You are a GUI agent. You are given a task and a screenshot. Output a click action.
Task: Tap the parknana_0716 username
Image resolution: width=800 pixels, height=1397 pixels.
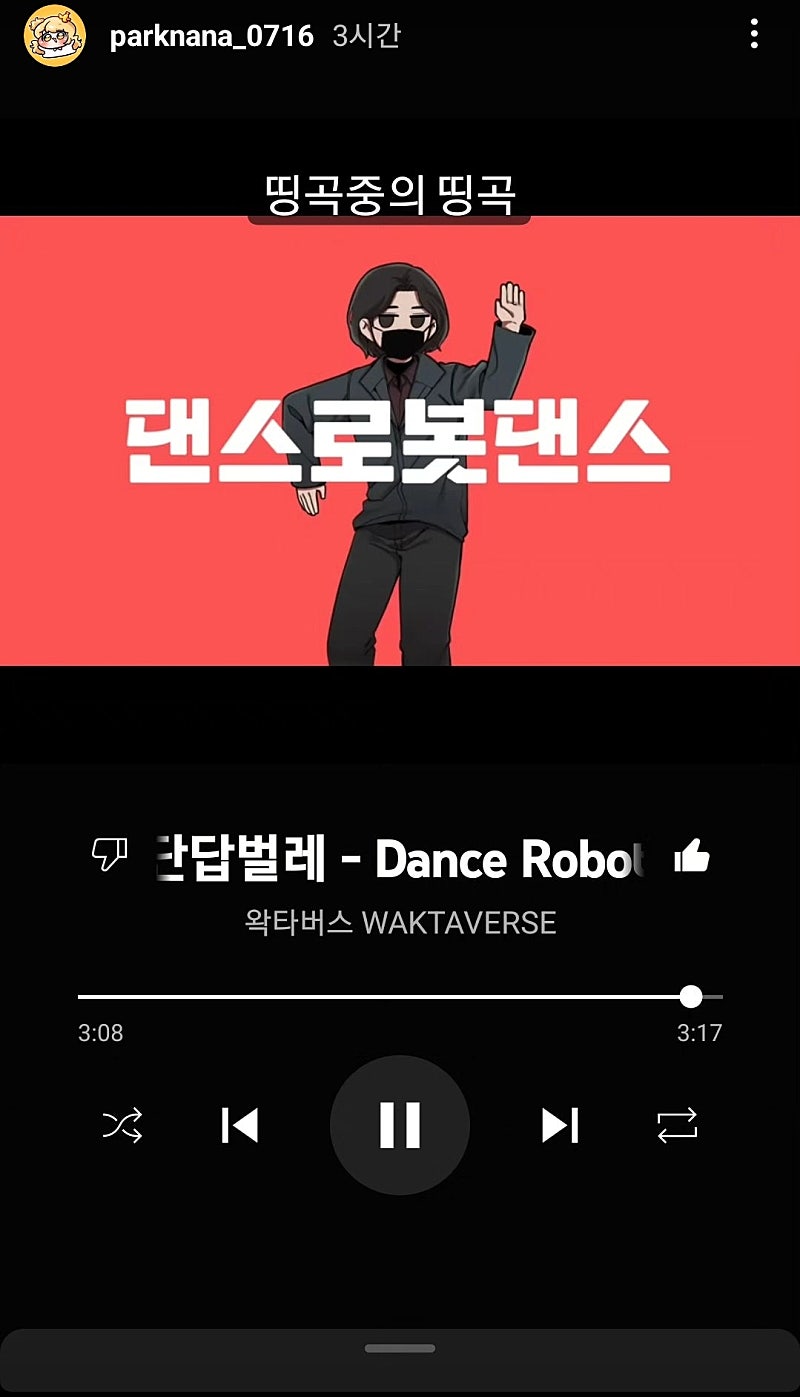click(211, 37)
